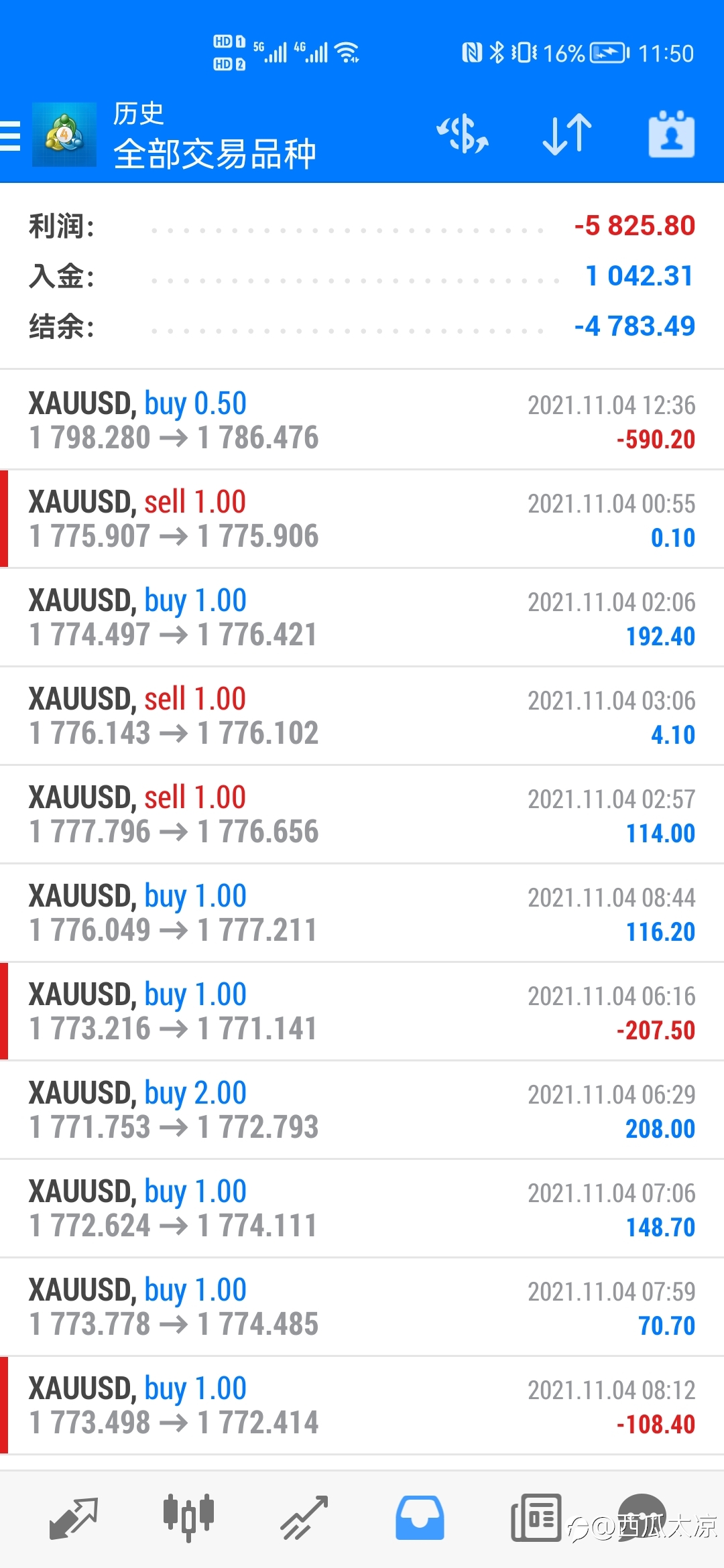The image size is (724, 1568).
Task: Select the sell trade closed at 03:06
Action: pyautogui.click(x=362, y=716)
